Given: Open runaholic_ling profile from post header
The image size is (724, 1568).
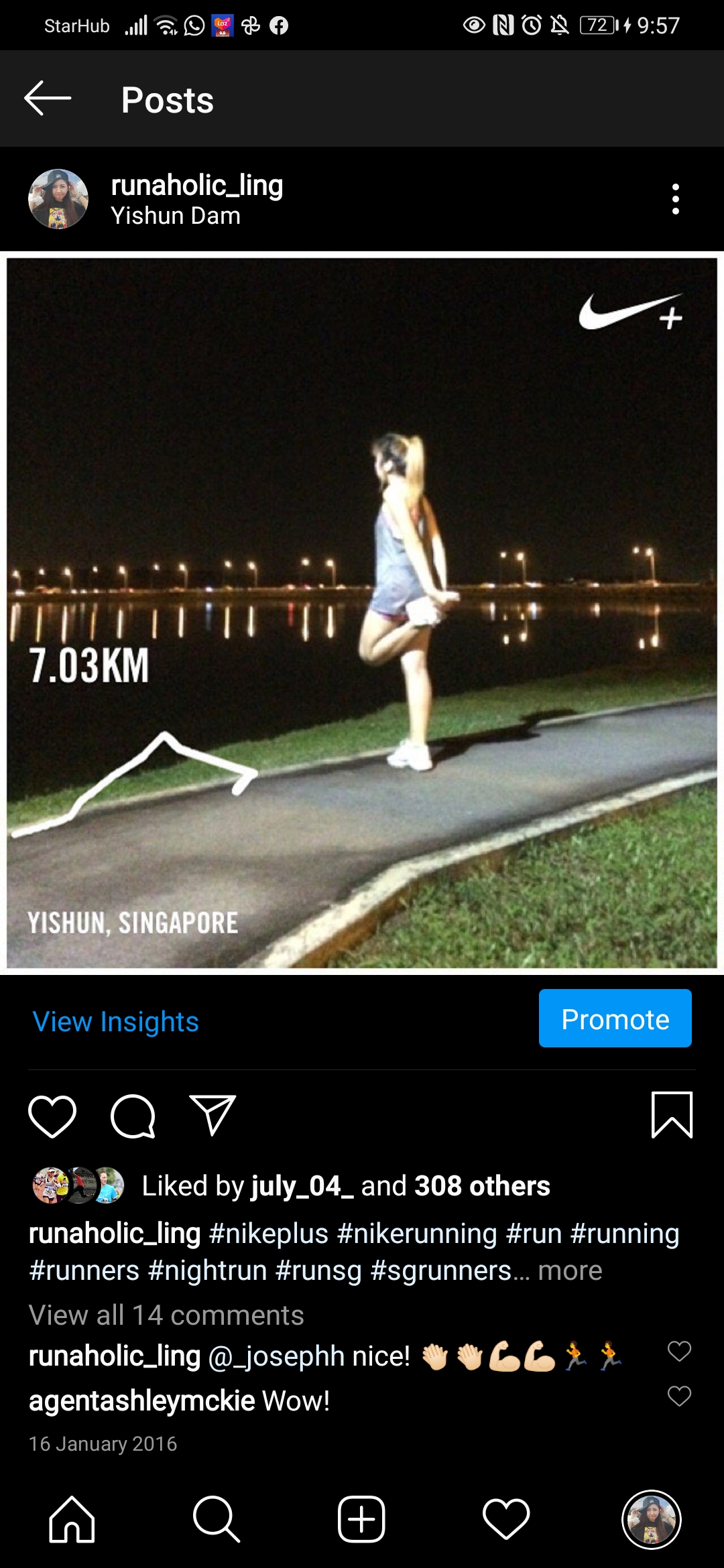Looking at the screenshot, I should tap(196, 185).
